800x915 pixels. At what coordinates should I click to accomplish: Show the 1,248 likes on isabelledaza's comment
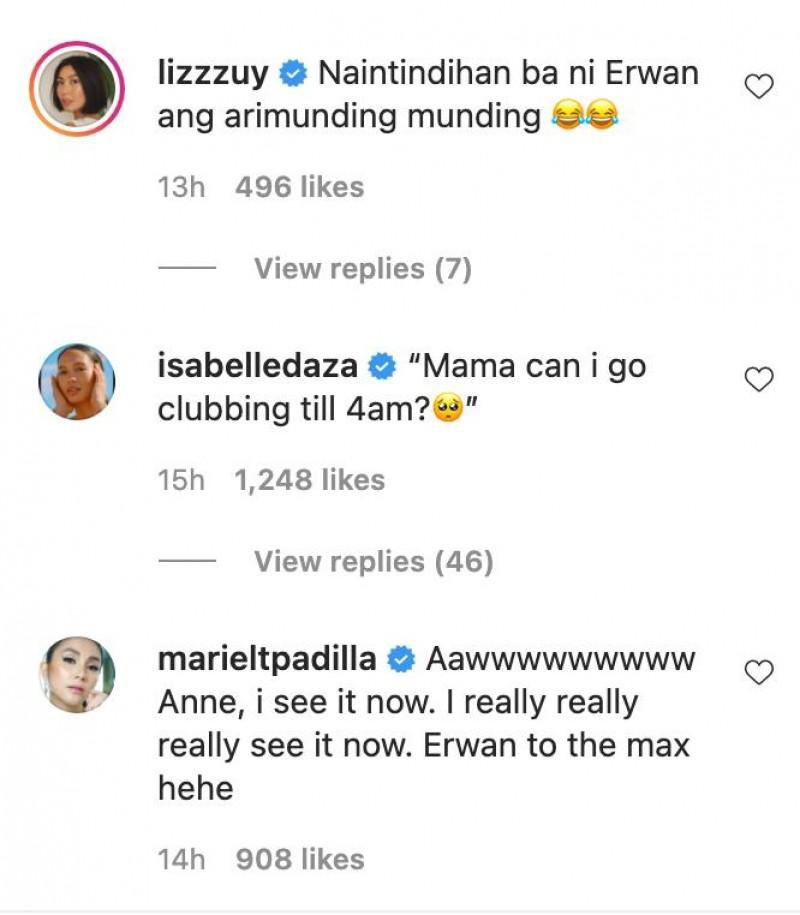point(309,480)
